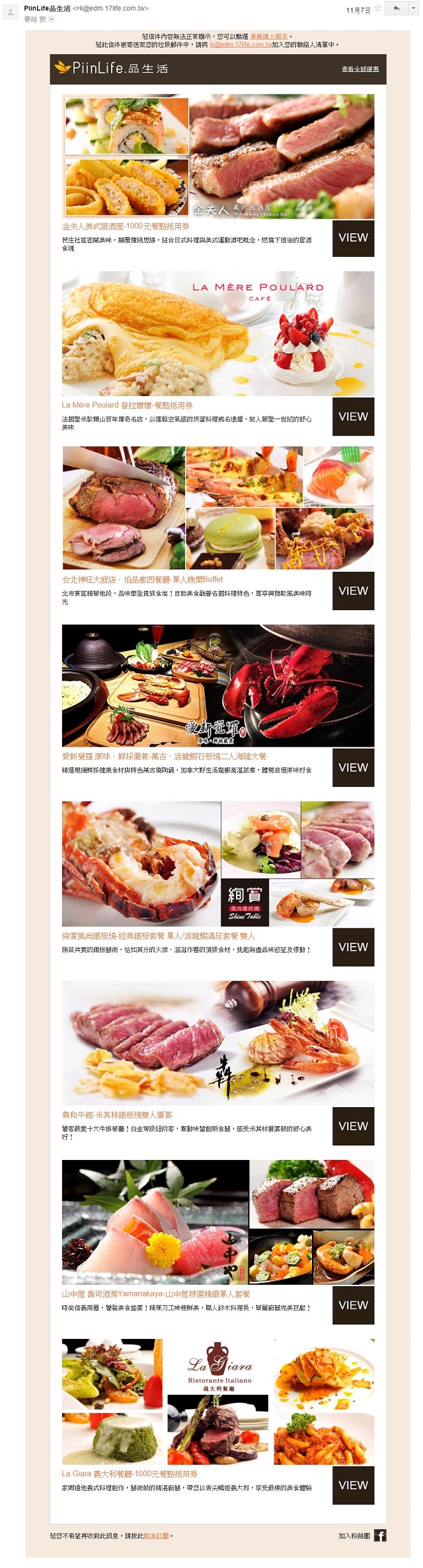423x1568 pixels.
Task: Open 查看全部好康 link in header
Action: pos(360,69)
